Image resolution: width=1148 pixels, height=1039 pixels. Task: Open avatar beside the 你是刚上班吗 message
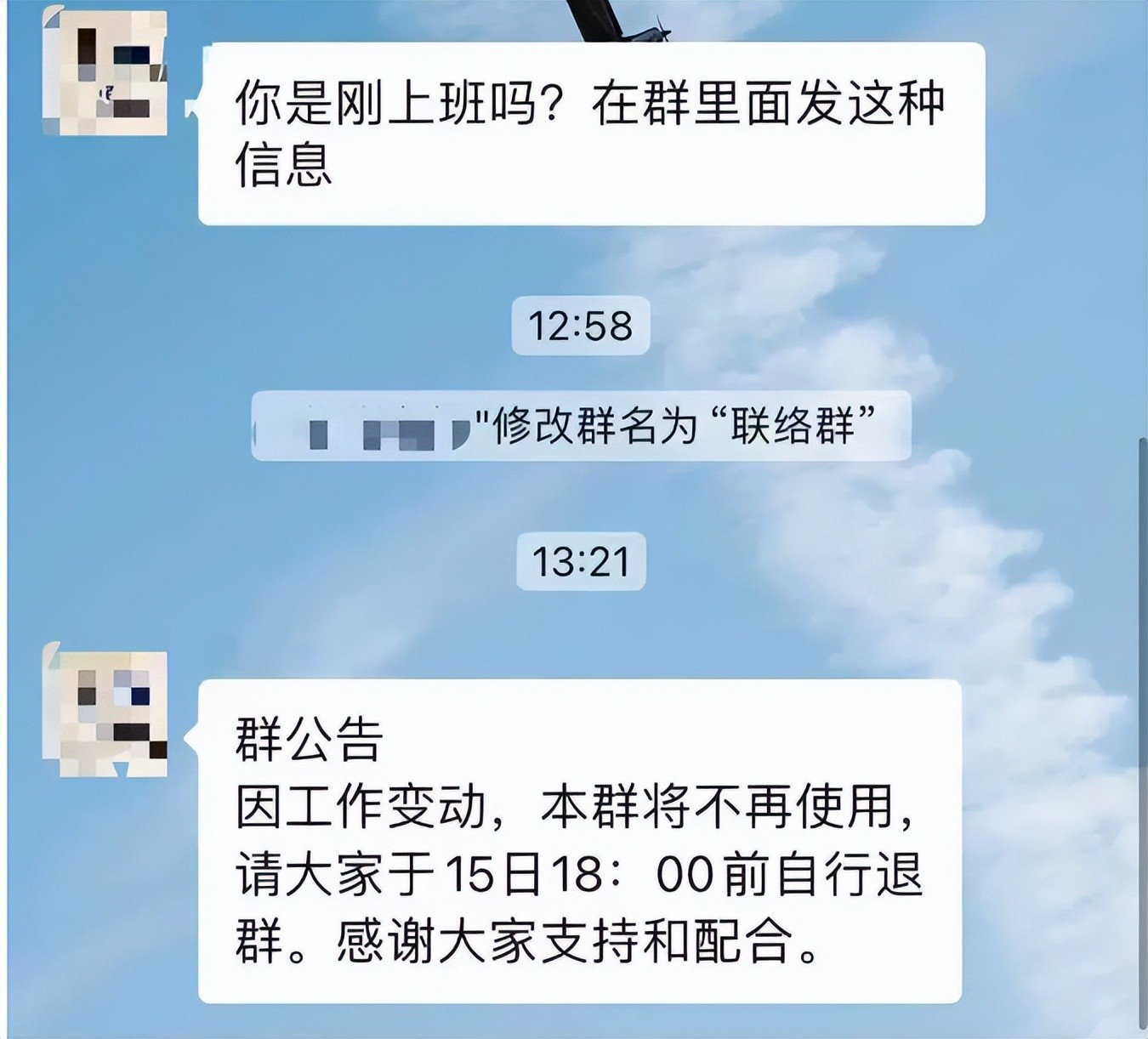105,71
